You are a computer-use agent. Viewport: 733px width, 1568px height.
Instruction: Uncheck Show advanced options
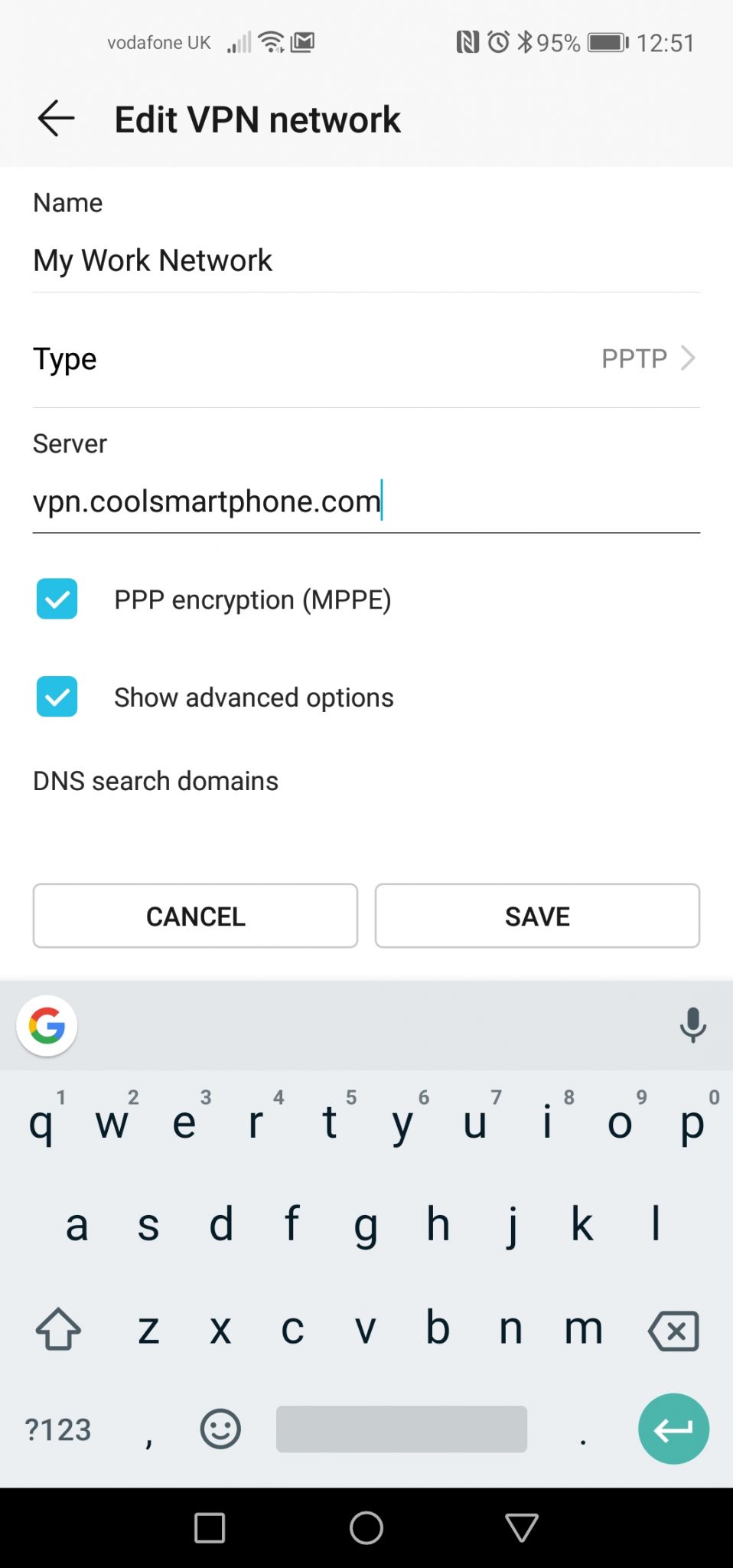coord(57,697)
